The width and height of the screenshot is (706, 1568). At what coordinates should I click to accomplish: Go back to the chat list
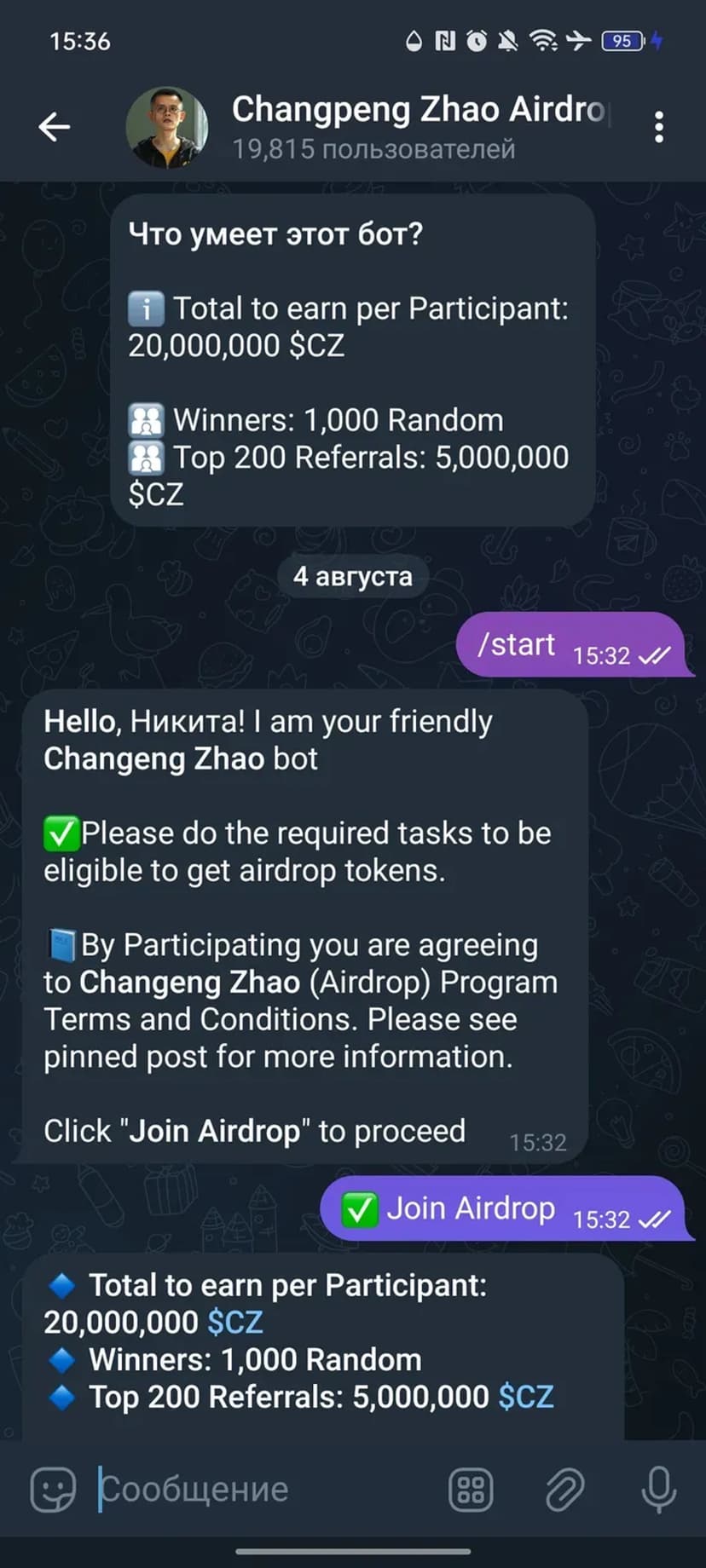click(54, 127)
